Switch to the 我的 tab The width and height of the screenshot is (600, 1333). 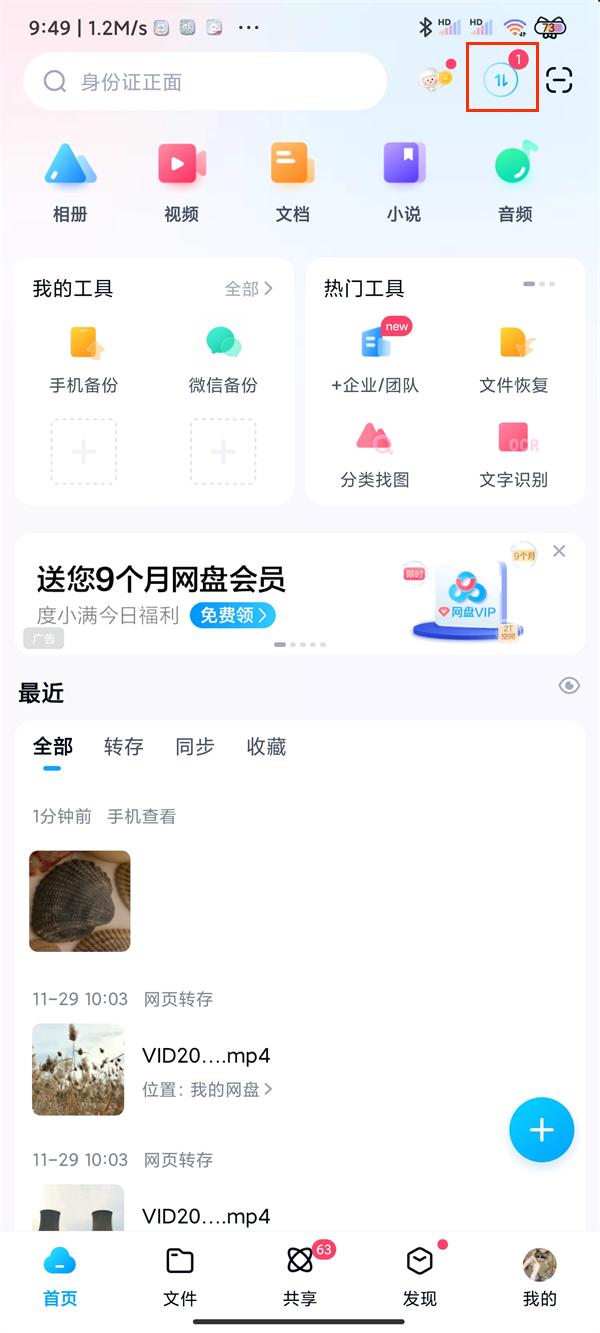tap(540, 1275)
